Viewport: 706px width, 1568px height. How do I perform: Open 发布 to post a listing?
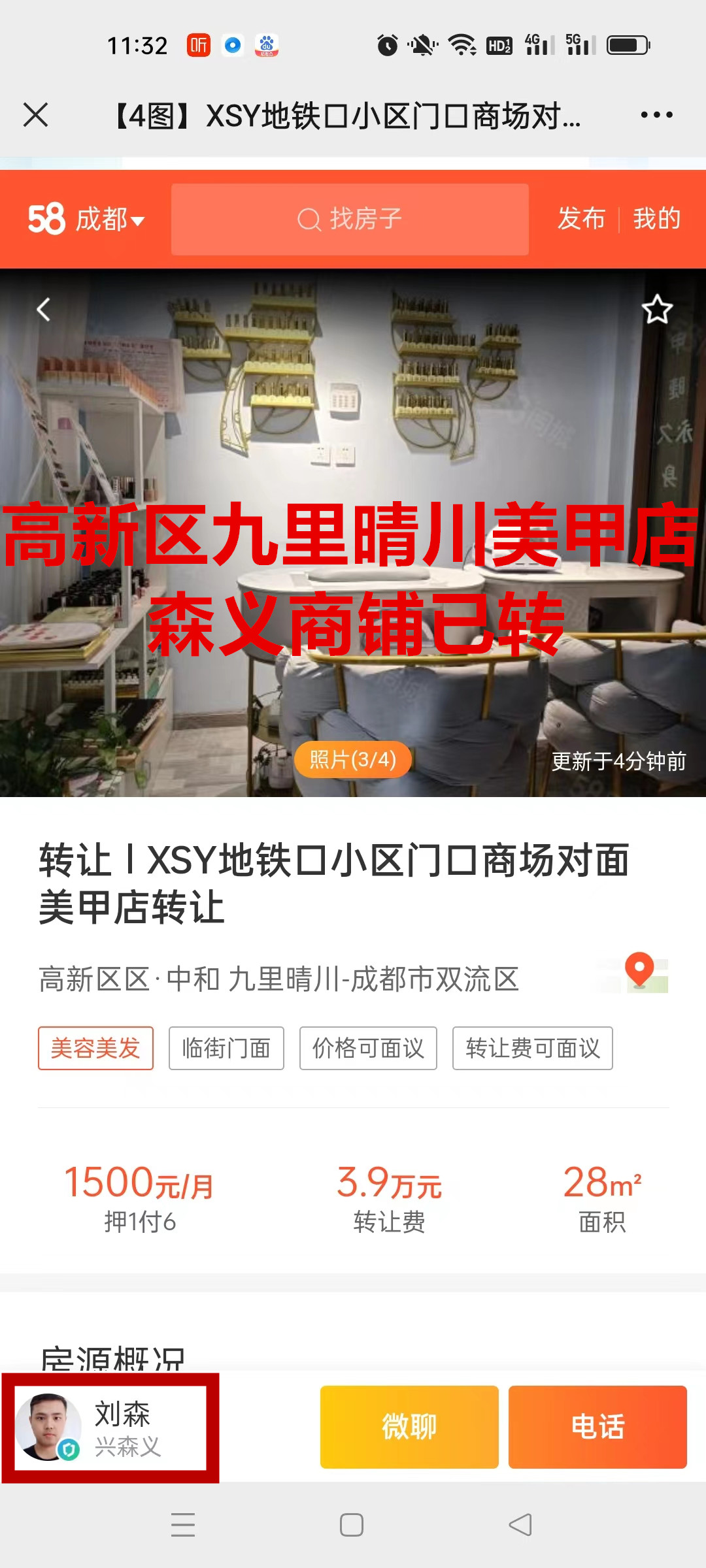[x=581, y=219]
